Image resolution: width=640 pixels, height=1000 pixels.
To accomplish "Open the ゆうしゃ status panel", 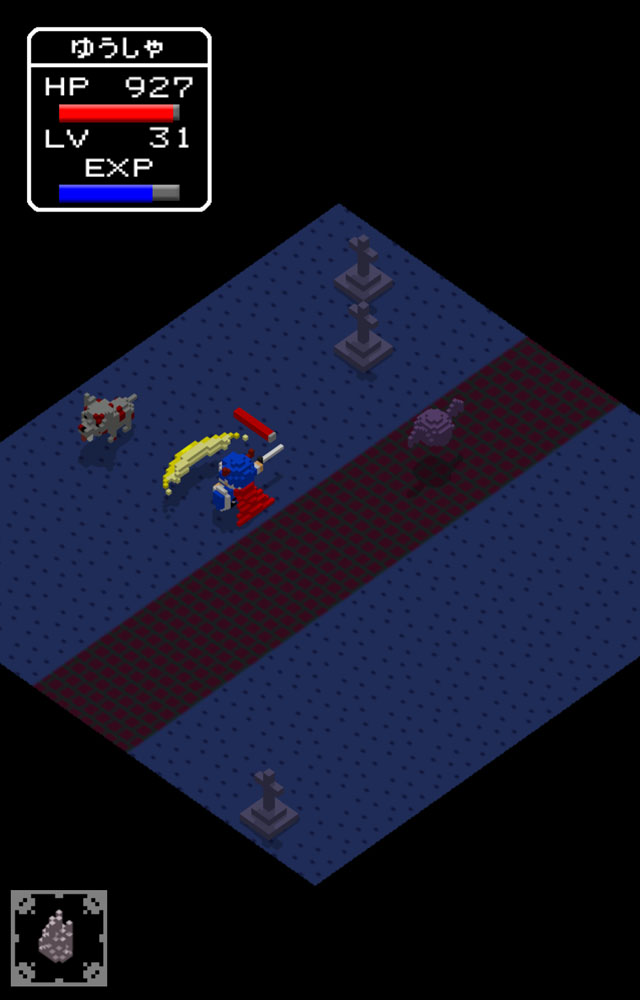I will tap(119, 120).
